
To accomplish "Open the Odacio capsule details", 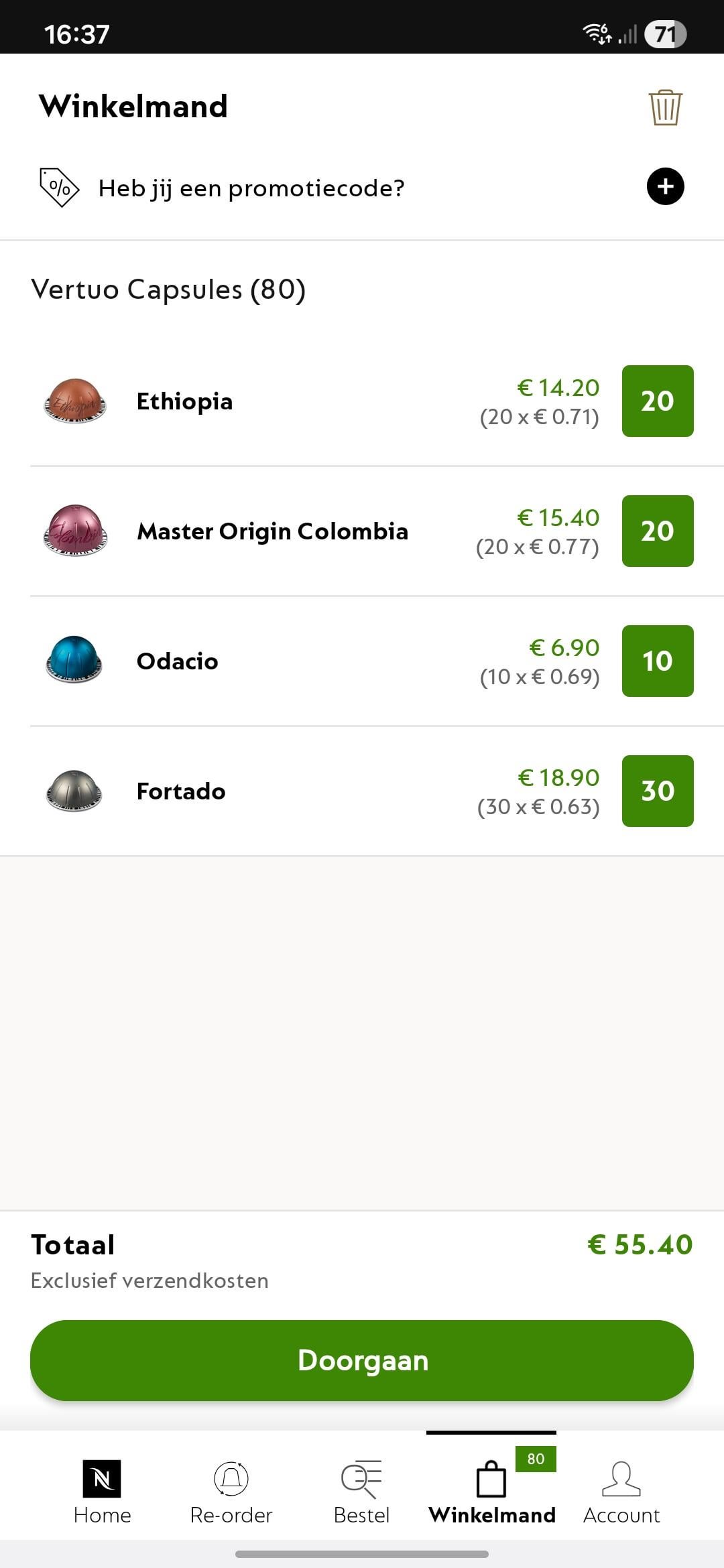I will 178,661.
